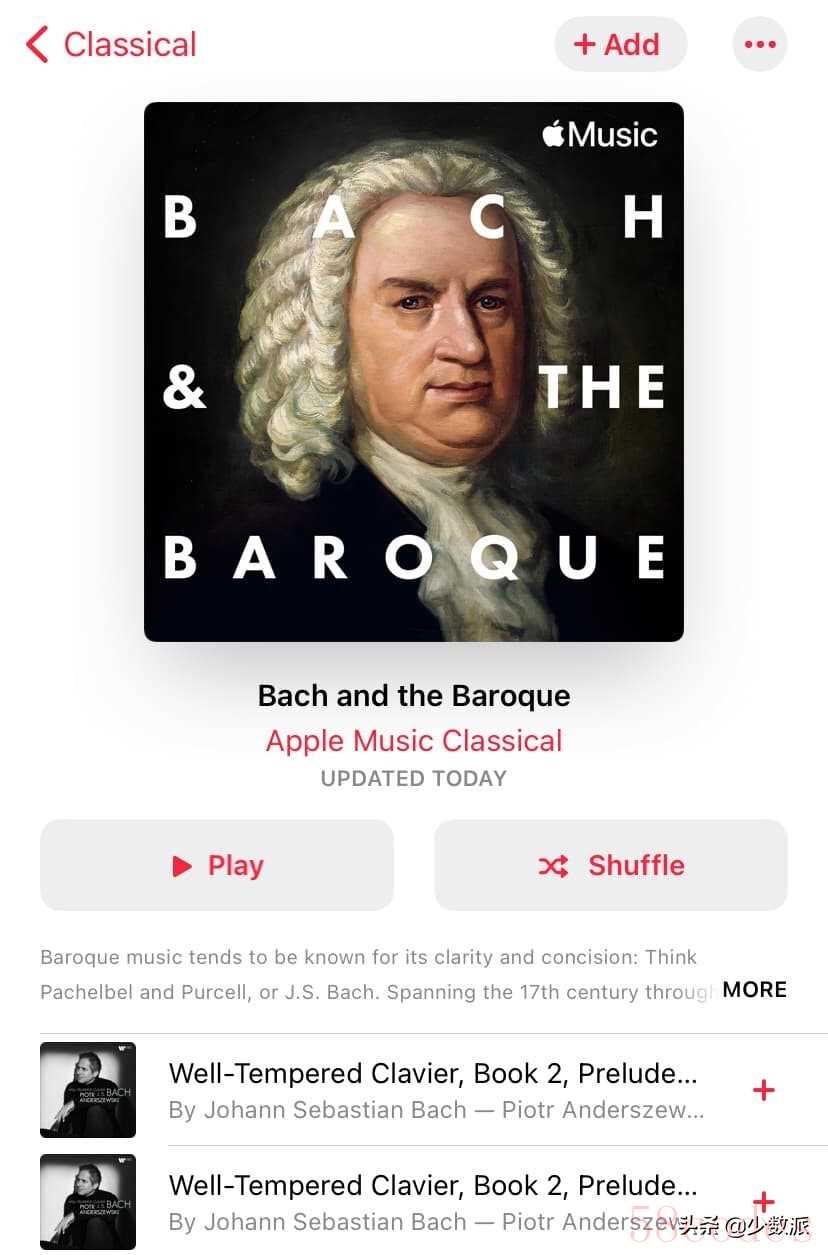
Task: Open Apple Music Classical curator page
Action: pyautogui.click(x=414, y=741)
